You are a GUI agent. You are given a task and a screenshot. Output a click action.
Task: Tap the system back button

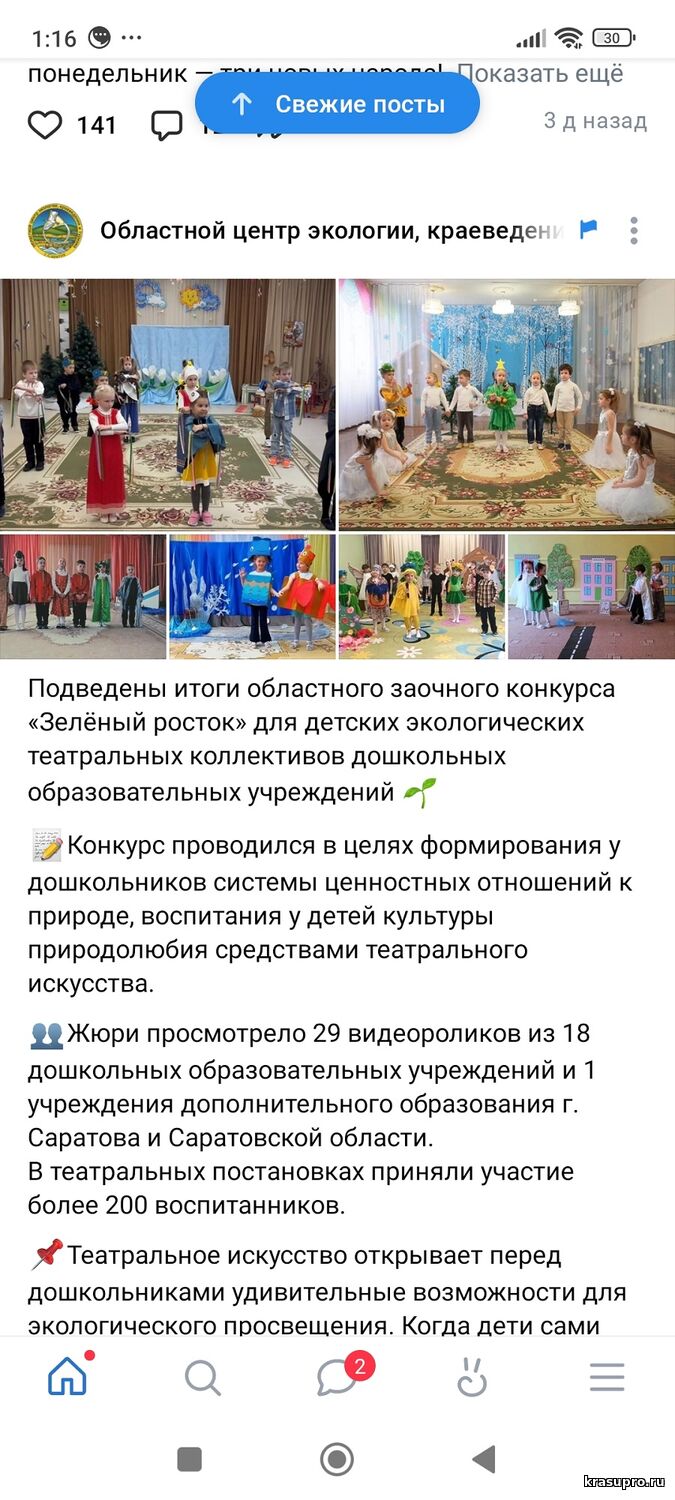(x=484, y=1459)
